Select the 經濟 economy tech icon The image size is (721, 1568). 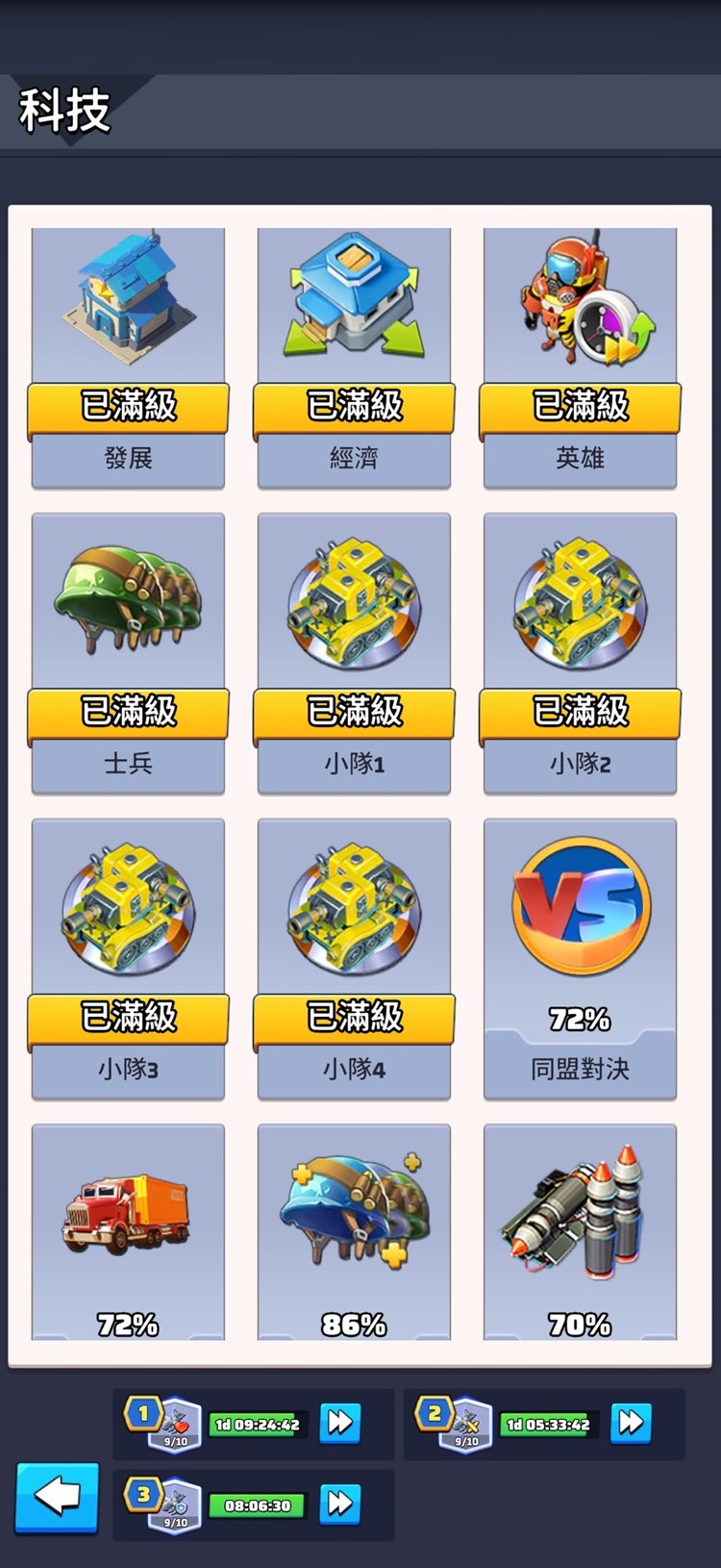353,300
